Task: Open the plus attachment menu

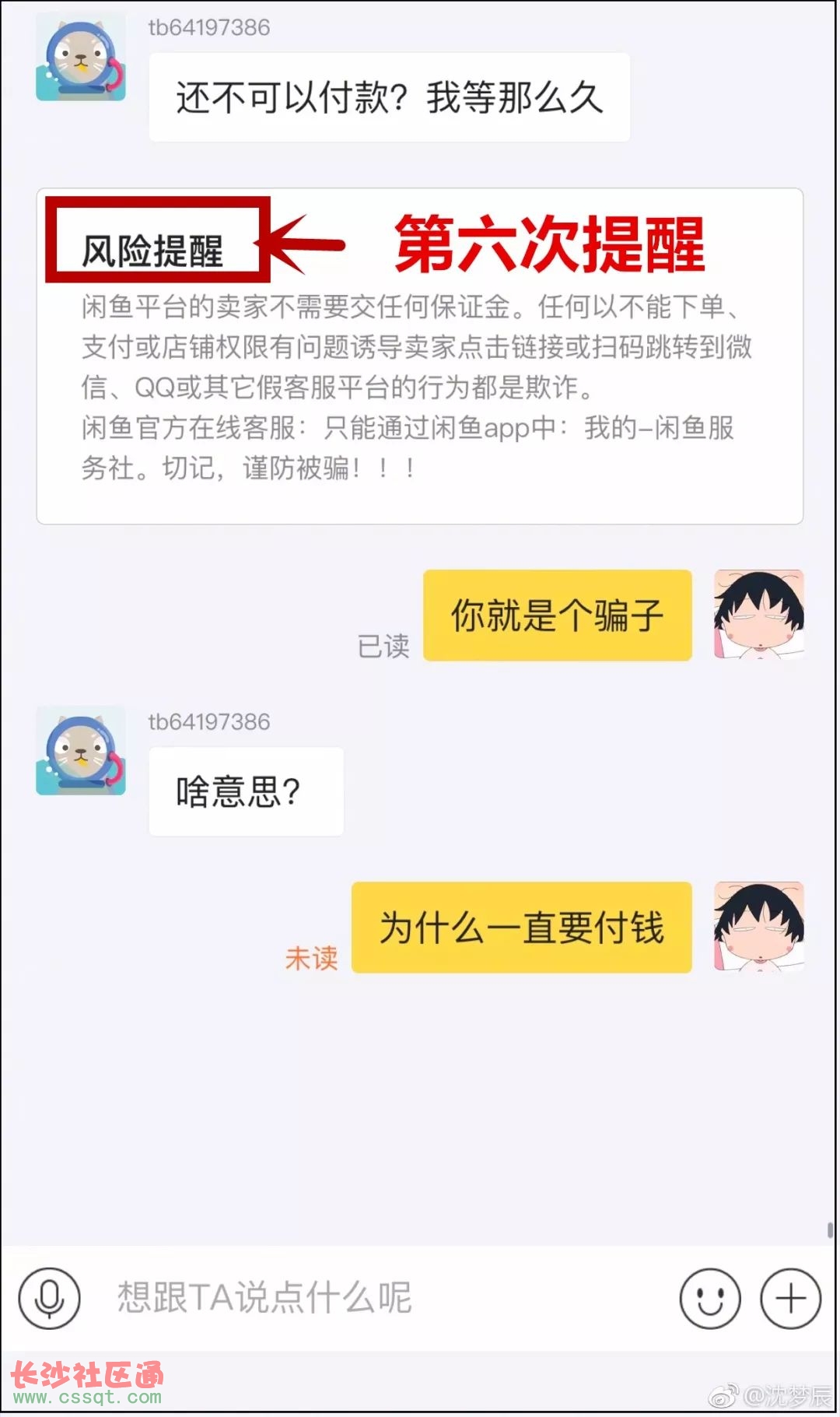Action: [x=790, y=1297]
